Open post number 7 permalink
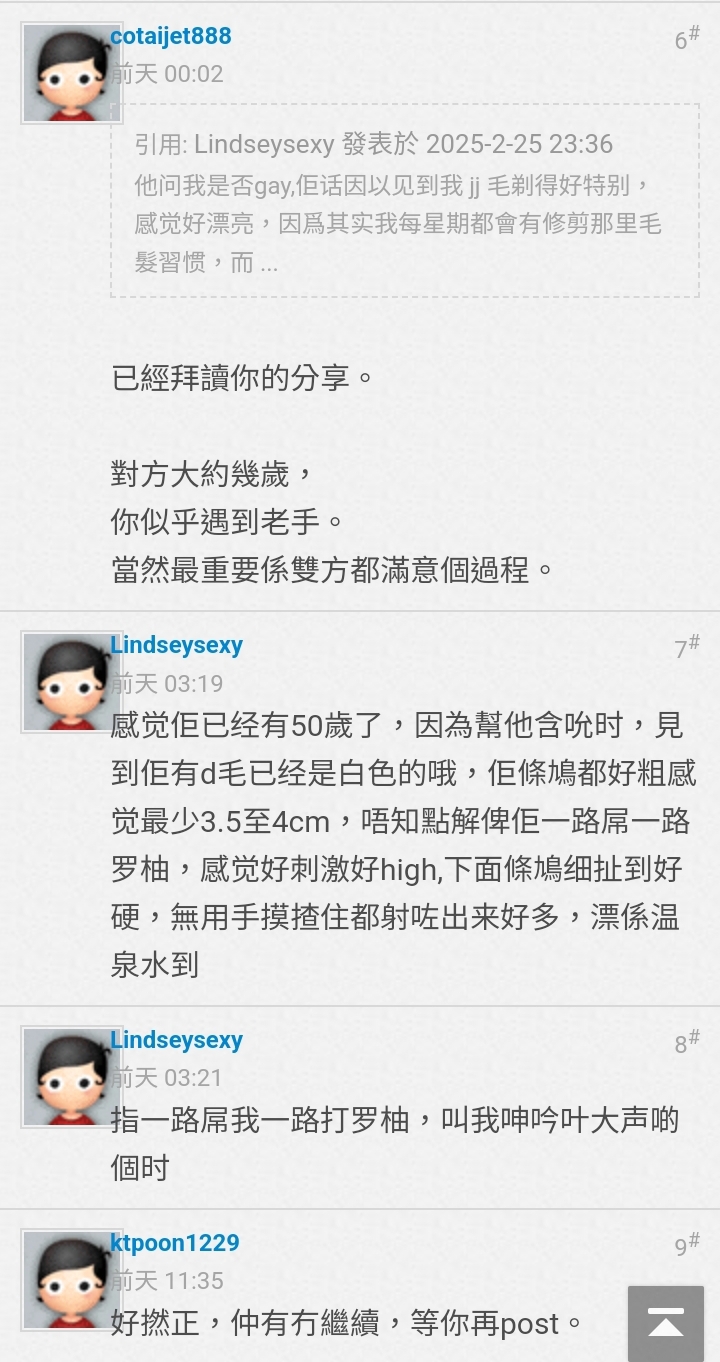The image size is (720, 1362). point(687,648)
